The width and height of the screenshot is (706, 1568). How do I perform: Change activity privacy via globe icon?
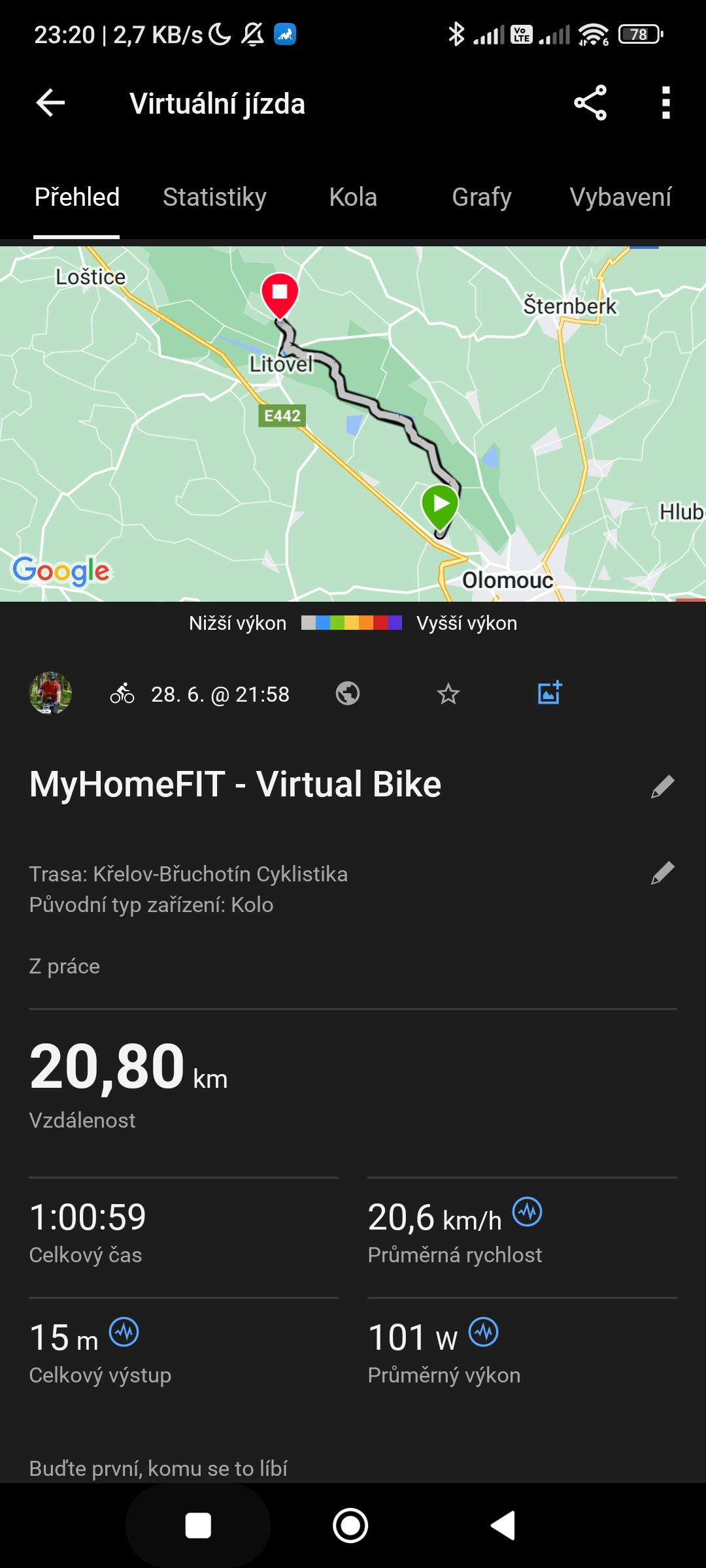348,693
